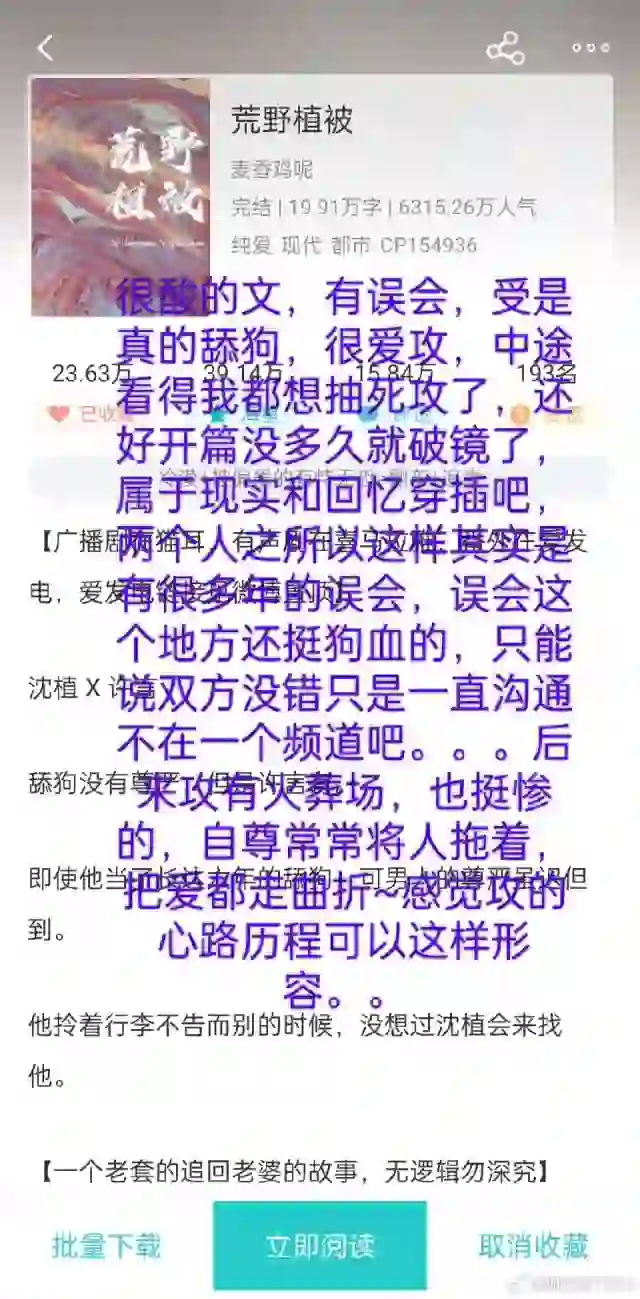Go back using the top-left arrow
The image size is (640, 1299).
click(45, 47)
